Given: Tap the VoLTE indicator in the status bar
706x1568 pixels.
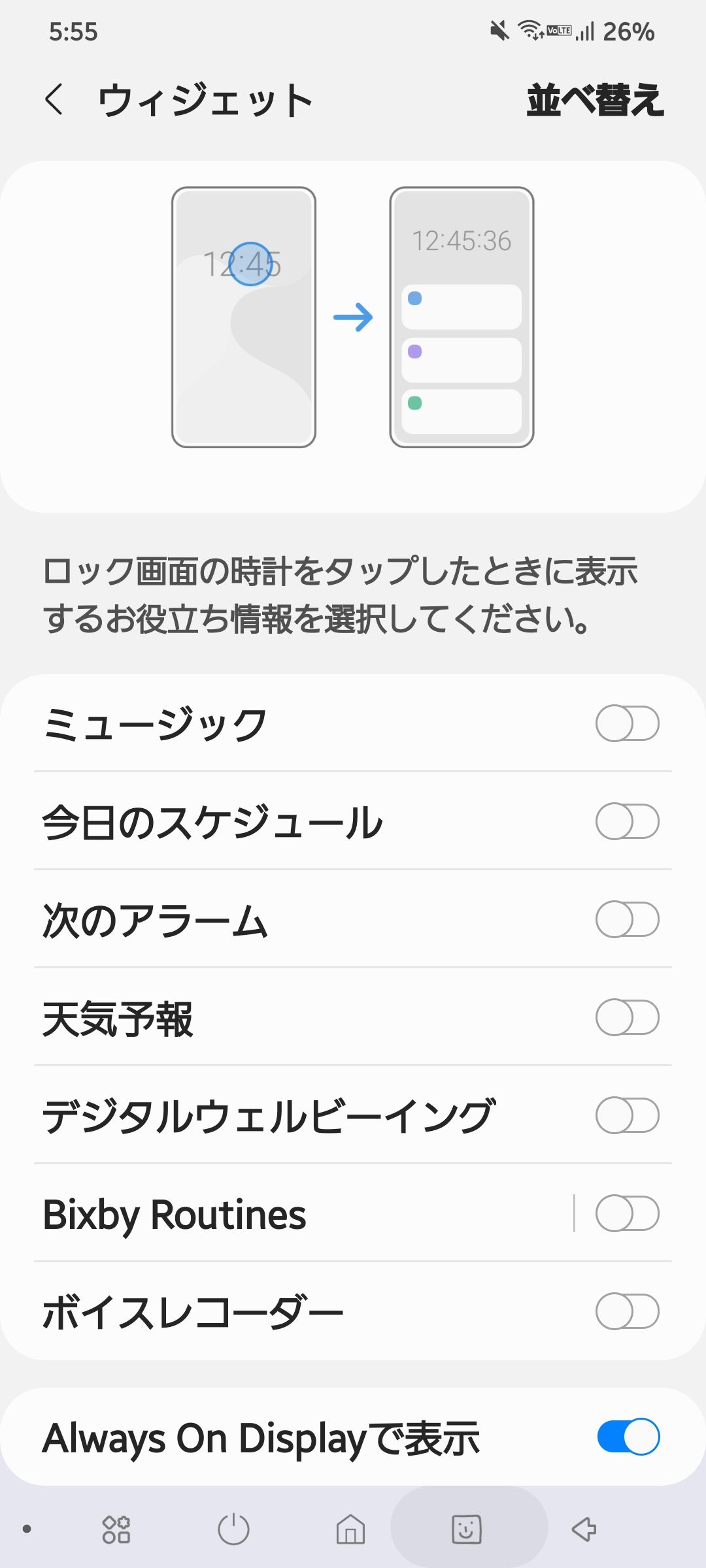Looking at the screenshot, I should pos(559,29).
